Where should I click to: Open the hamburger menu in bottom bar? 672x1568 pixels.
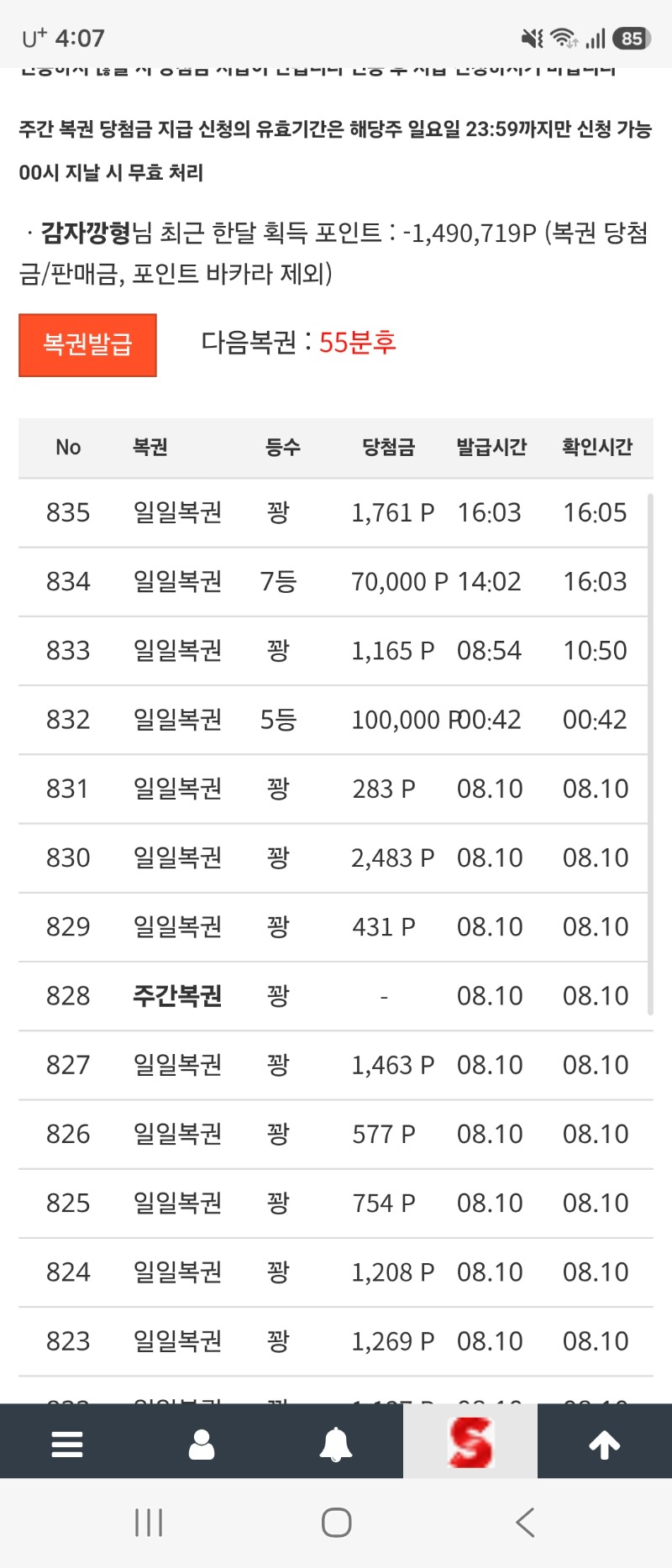pyautogui.click(x=67, y=1444)
